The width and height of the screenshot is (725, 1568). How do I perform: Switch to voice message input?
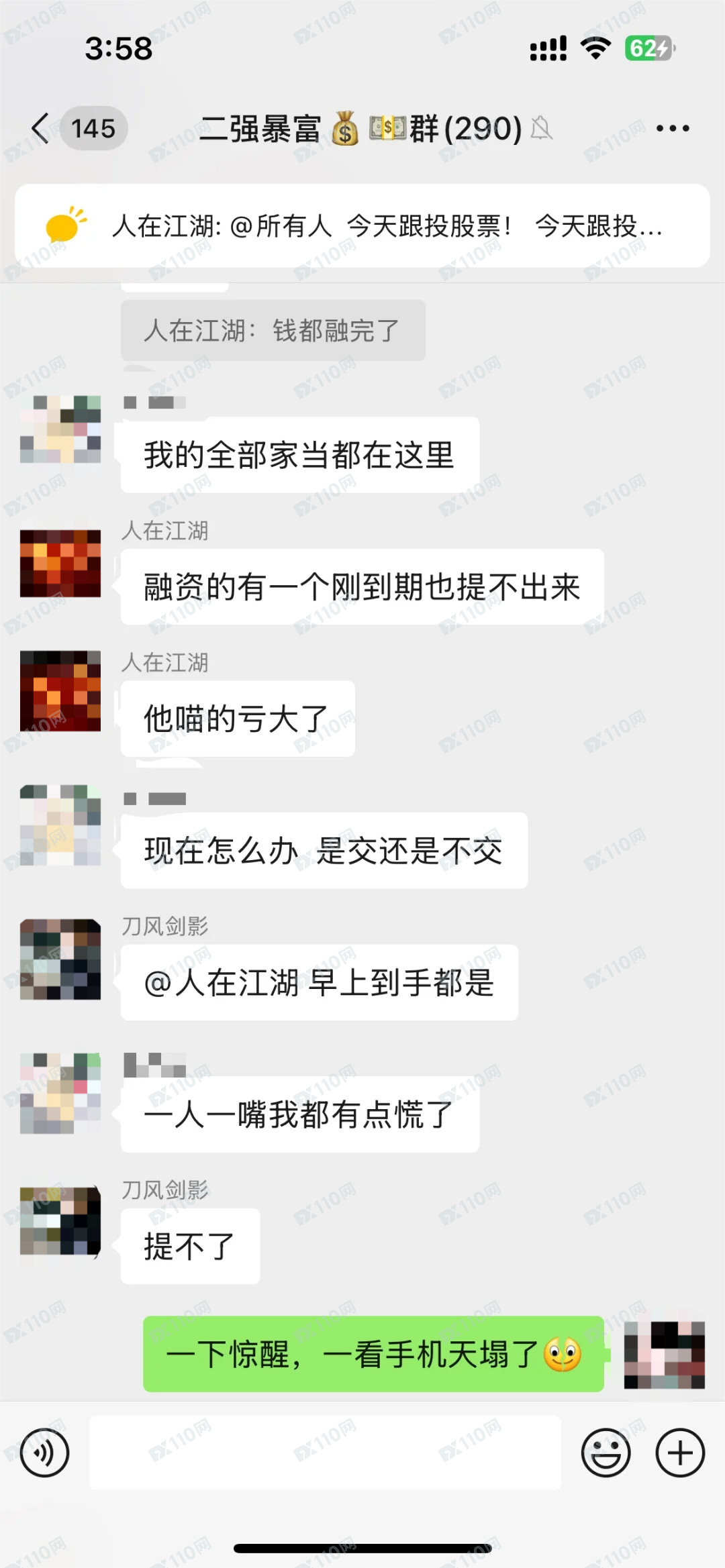coord(44,1453)
